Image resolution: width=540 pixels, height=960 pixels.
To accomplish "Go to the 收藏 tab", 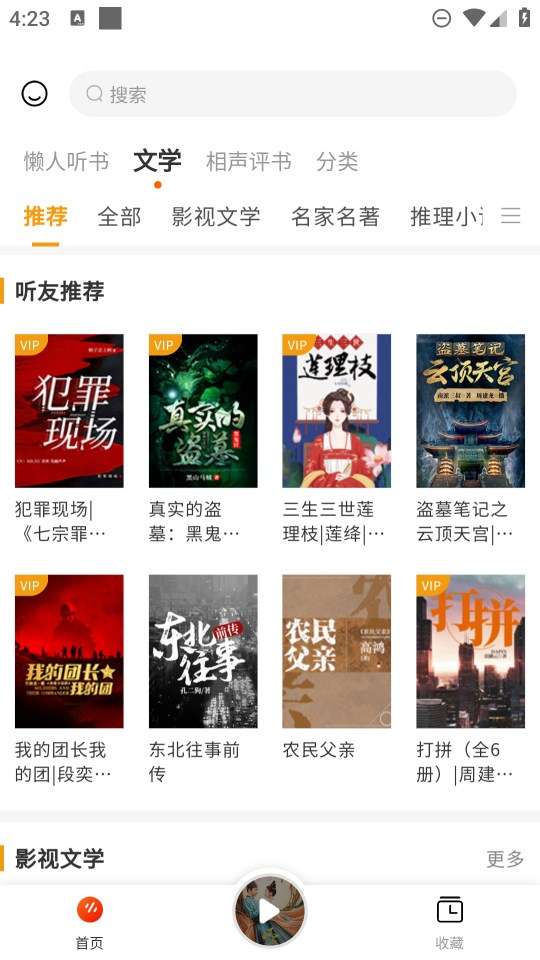I will 450,923.
